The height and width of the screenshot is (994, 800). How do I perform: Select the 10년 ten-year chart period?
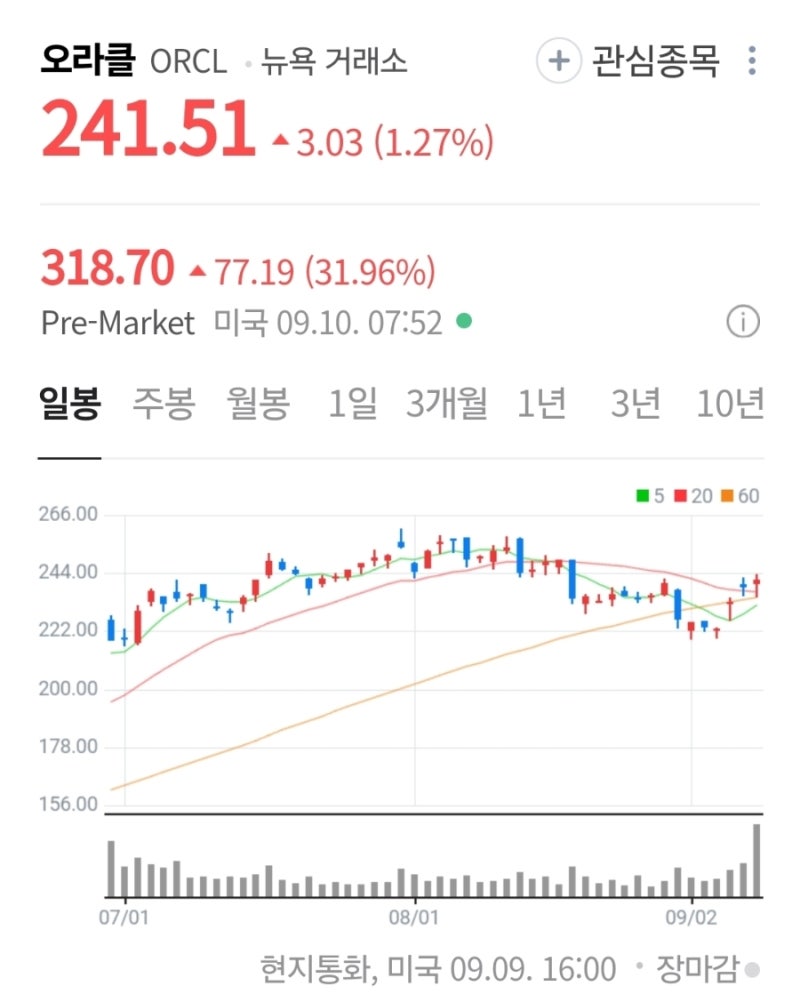729,402
